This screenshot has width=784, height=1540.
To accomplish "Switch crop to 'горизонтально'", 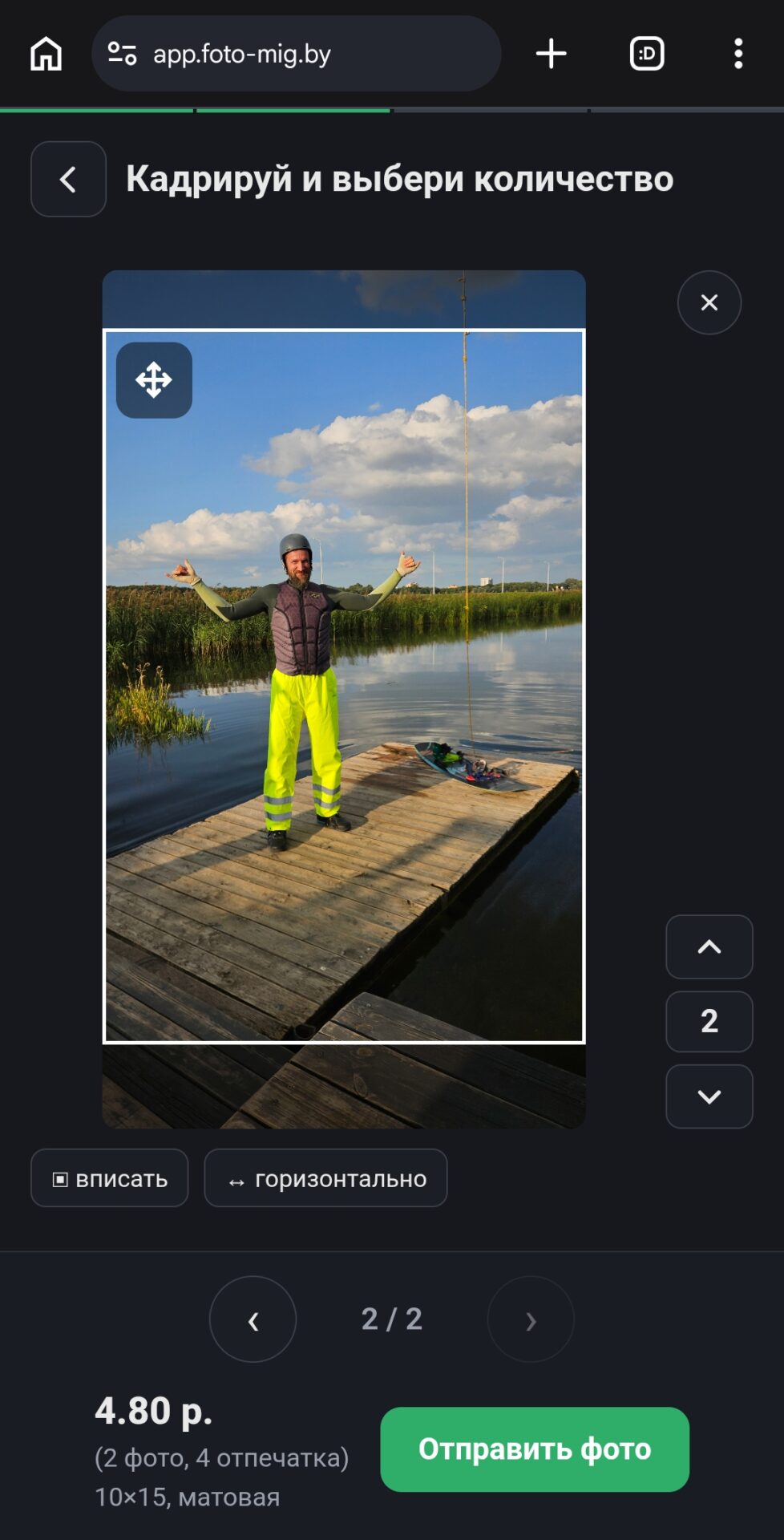I will coord(325,1178).
